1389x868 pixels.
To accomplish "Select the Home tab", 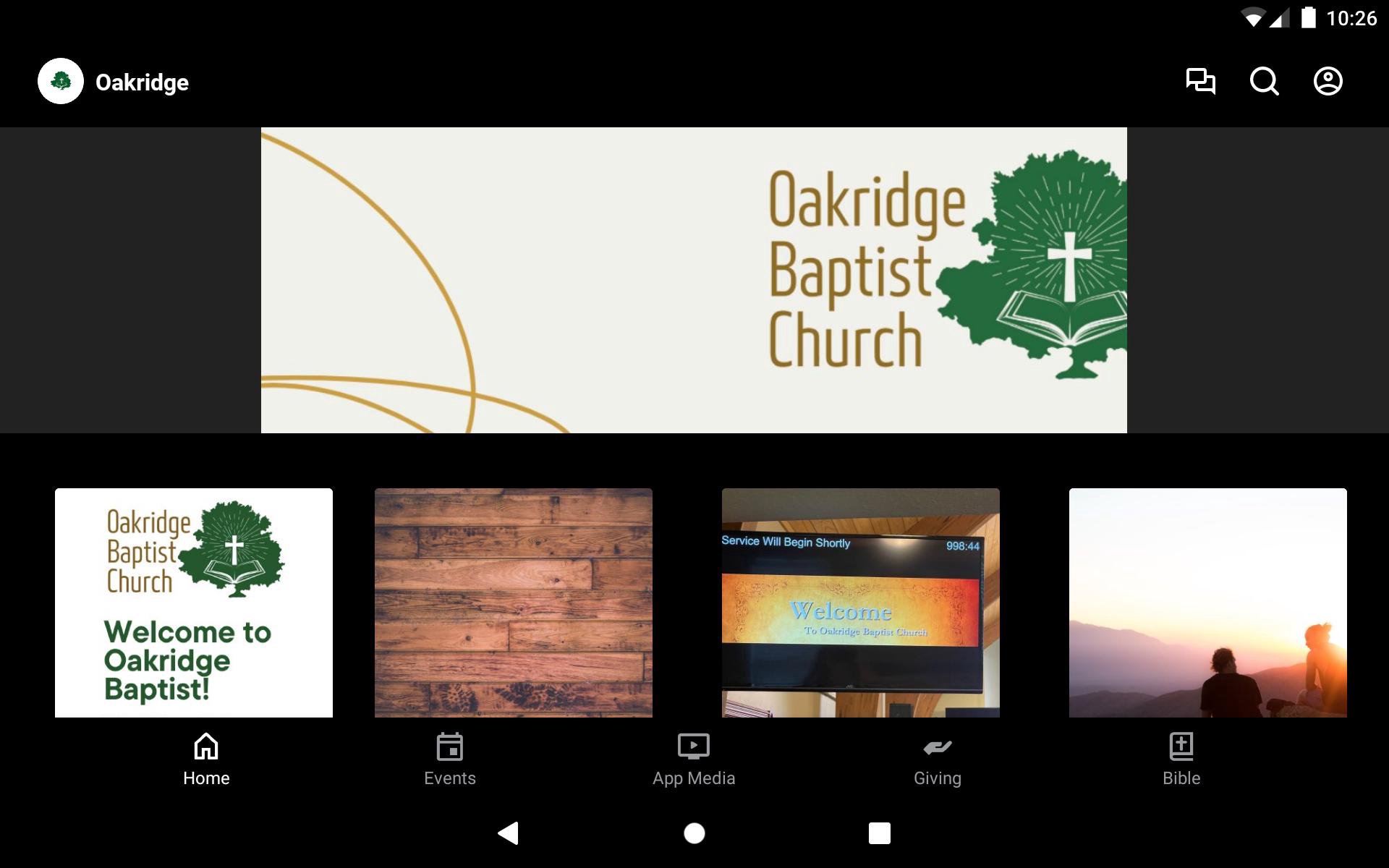I will tap(206, 759).
